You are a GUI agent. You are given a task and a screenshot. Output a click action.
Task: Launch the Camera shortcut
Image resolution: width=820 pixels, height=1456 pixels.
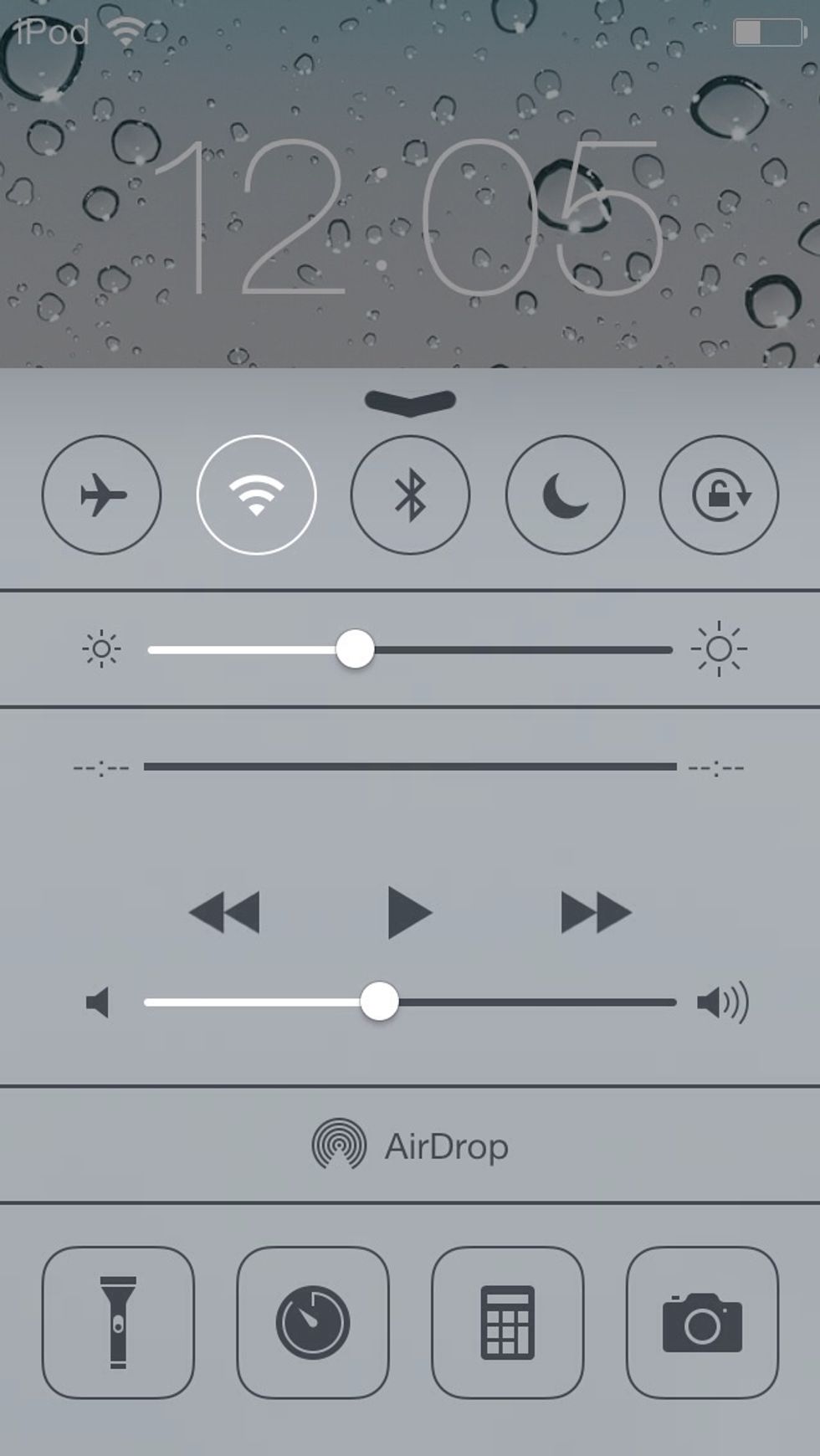coord(702,1322)
